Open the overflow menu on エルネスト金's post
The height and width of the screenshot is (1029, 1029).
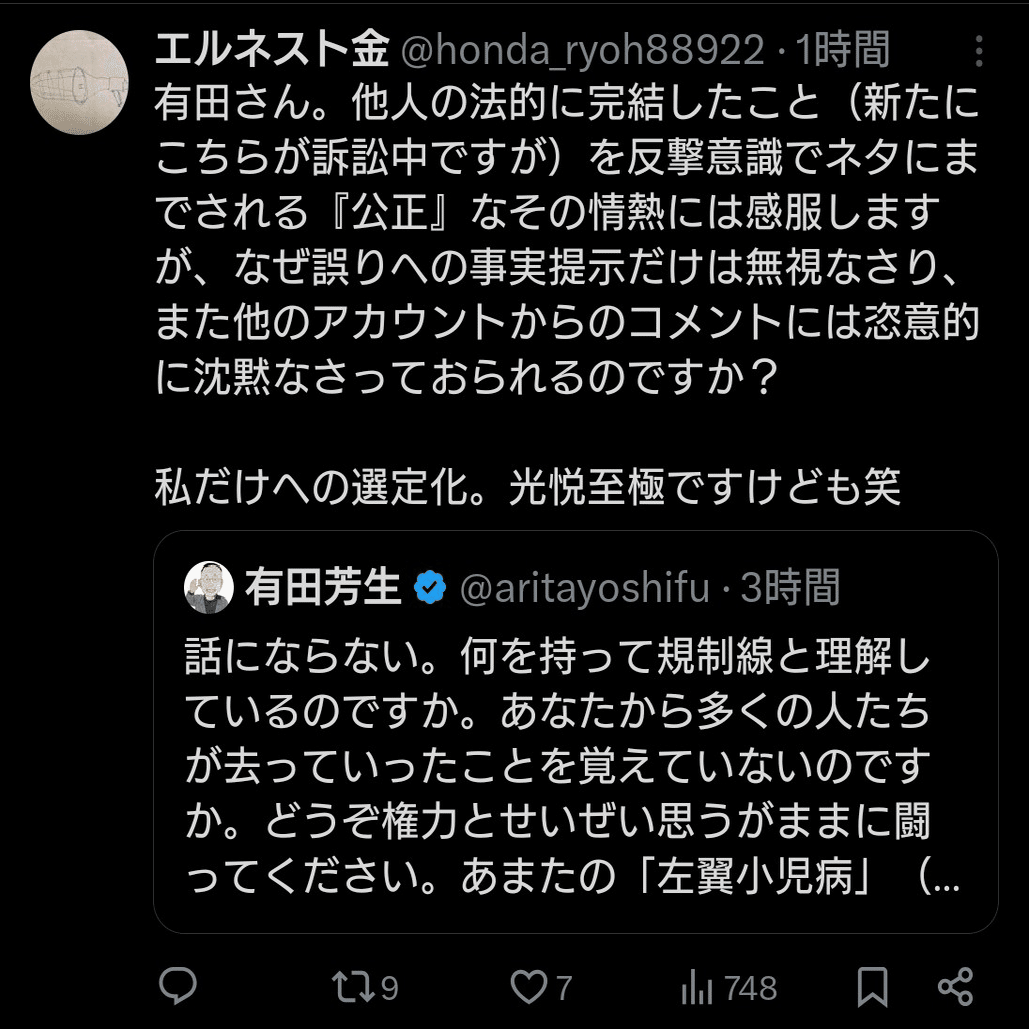(x=978, y=51)
